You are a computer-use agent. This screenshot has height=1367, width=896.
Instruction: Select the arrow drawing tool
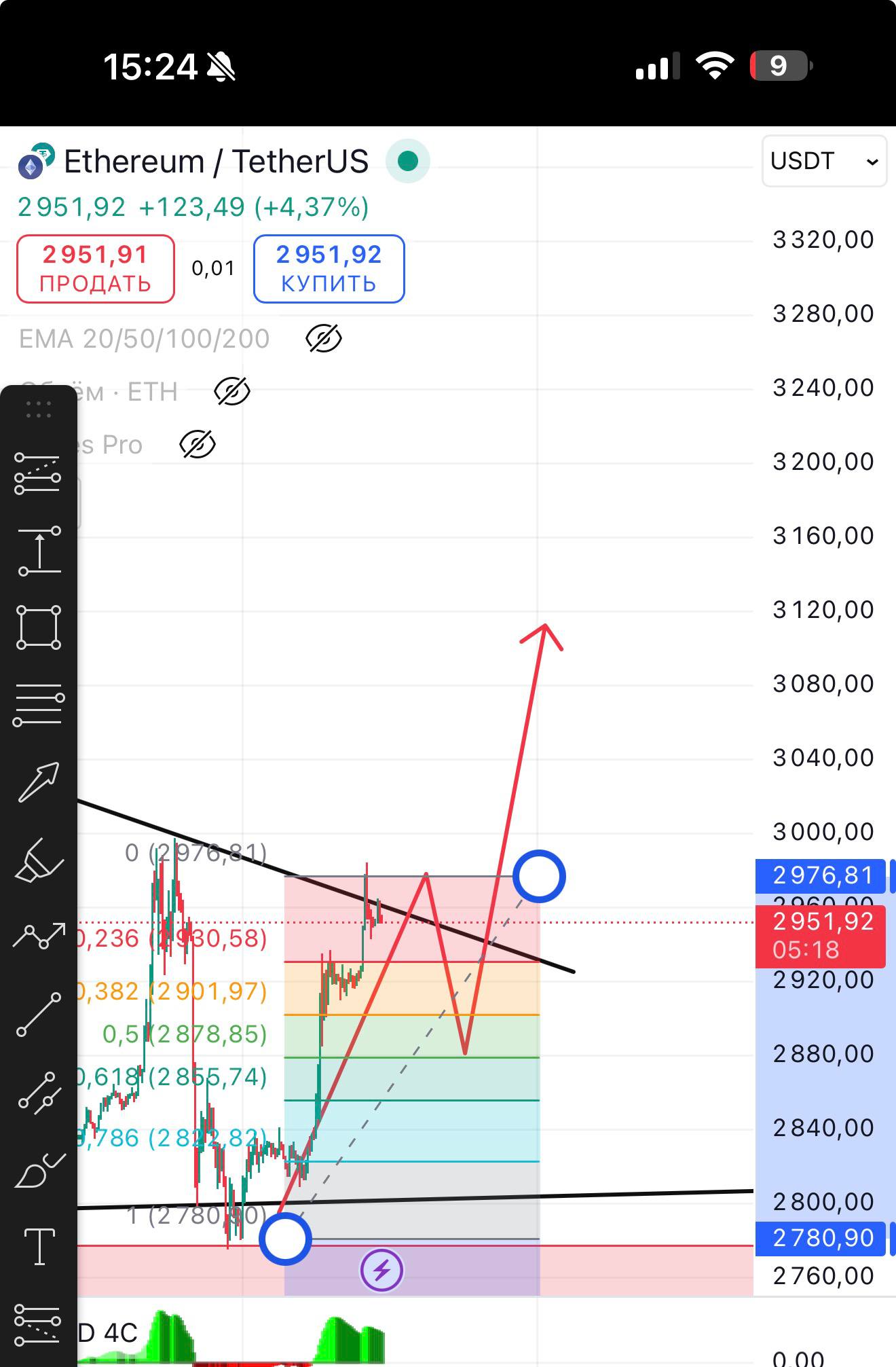(39, 782)
